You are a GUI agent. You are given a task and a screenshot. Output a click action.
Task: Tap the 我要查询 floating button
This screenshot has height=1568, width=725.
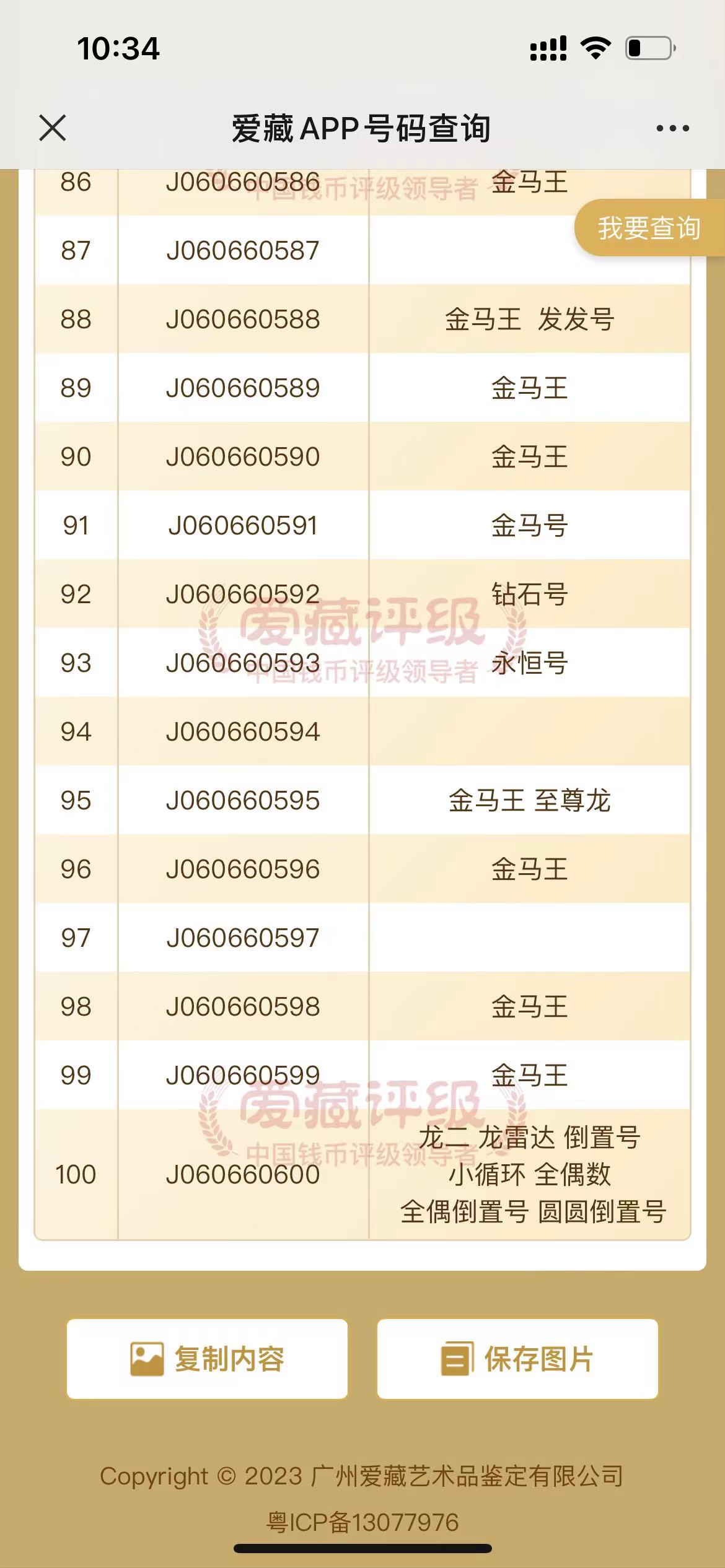tap(649, 228)
